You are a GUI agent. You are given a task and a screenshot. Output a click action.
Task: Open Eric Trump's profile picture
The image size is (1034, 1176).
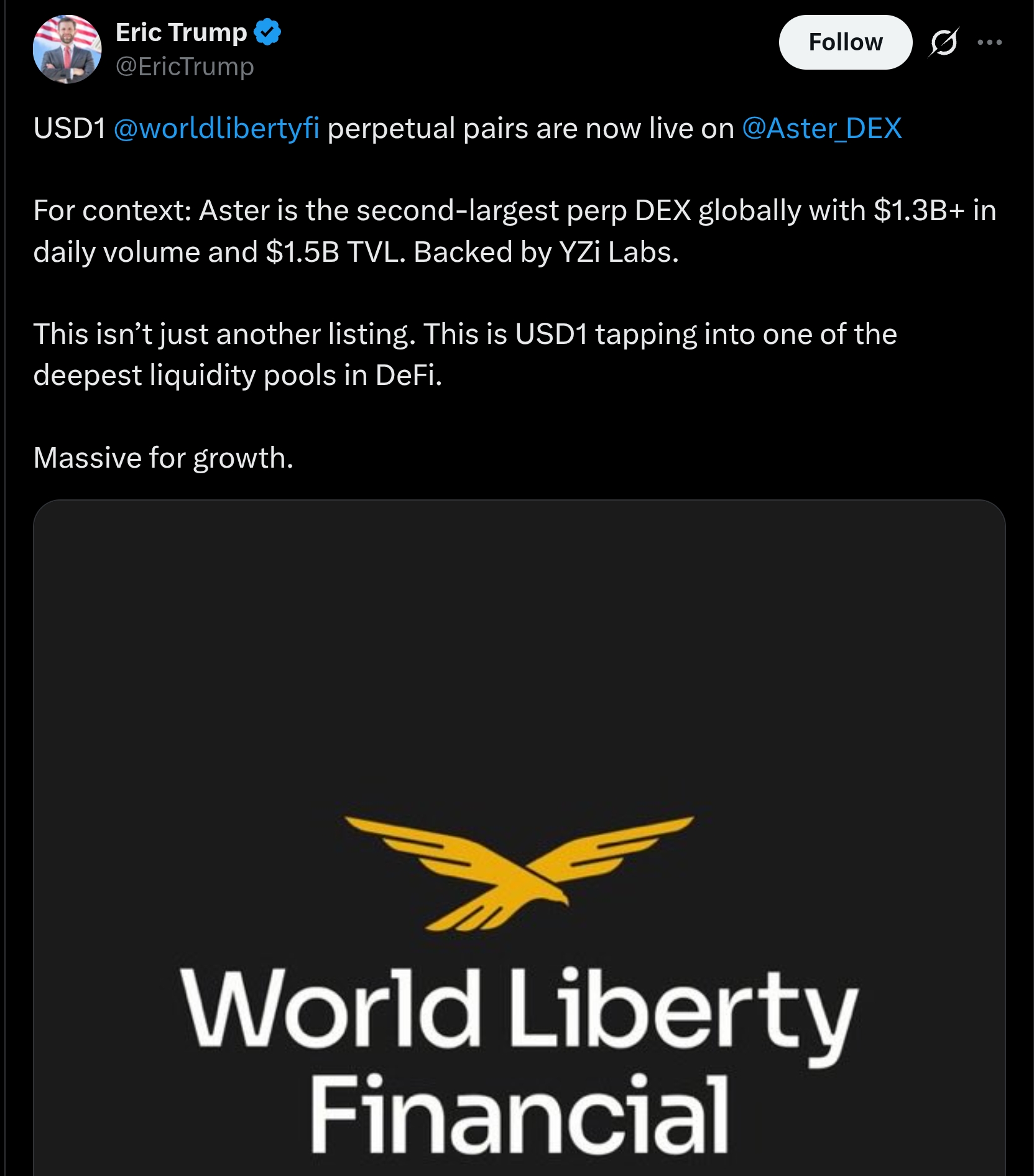(67, 49)
